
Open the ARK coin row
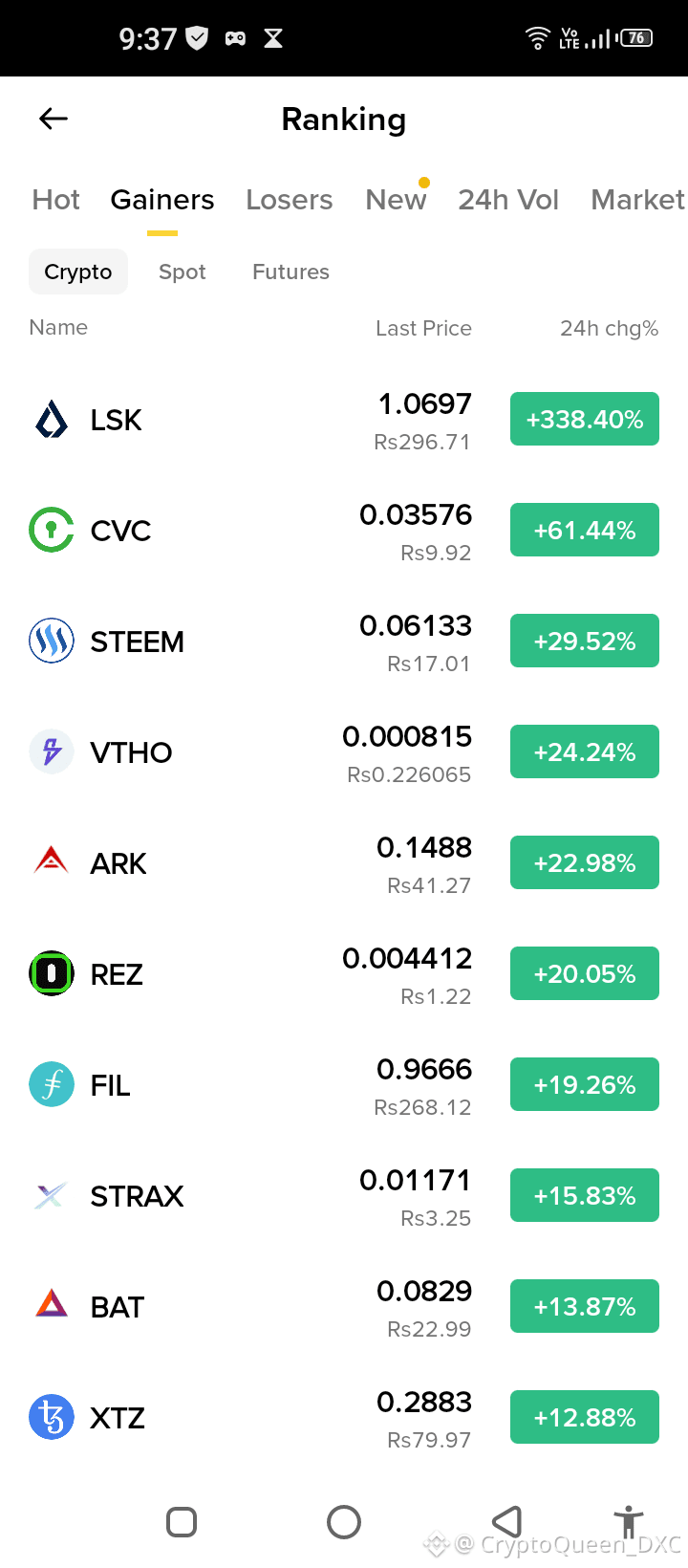pos(344,863)
